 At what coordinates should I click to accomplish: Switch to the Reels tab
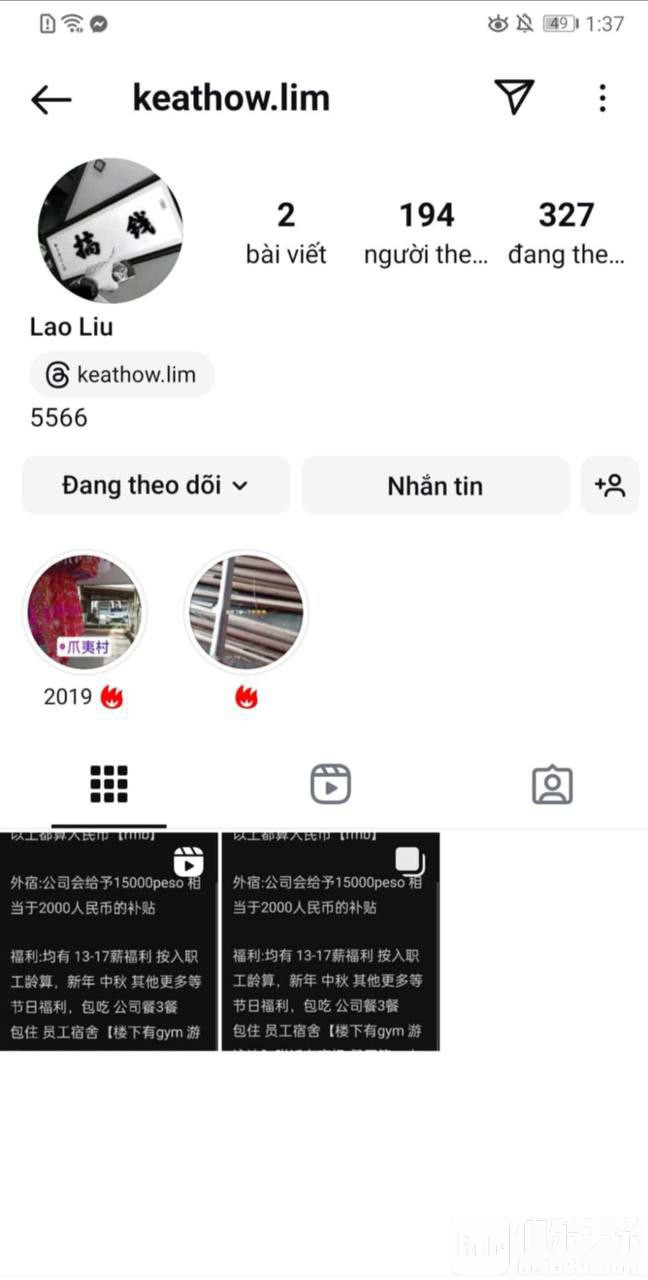[330, 785]
